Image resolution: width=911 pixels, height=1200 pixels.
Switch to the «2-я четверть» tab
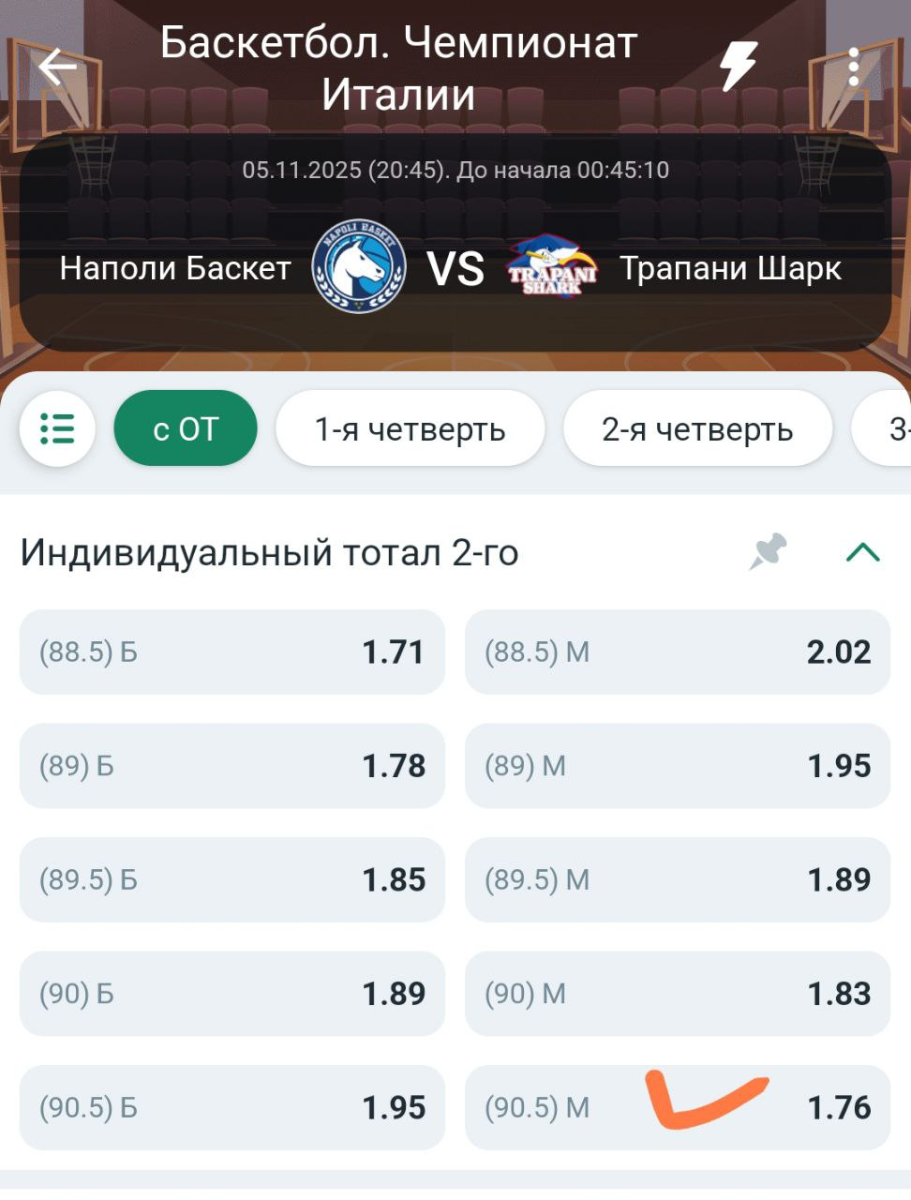tap(697, 429)
